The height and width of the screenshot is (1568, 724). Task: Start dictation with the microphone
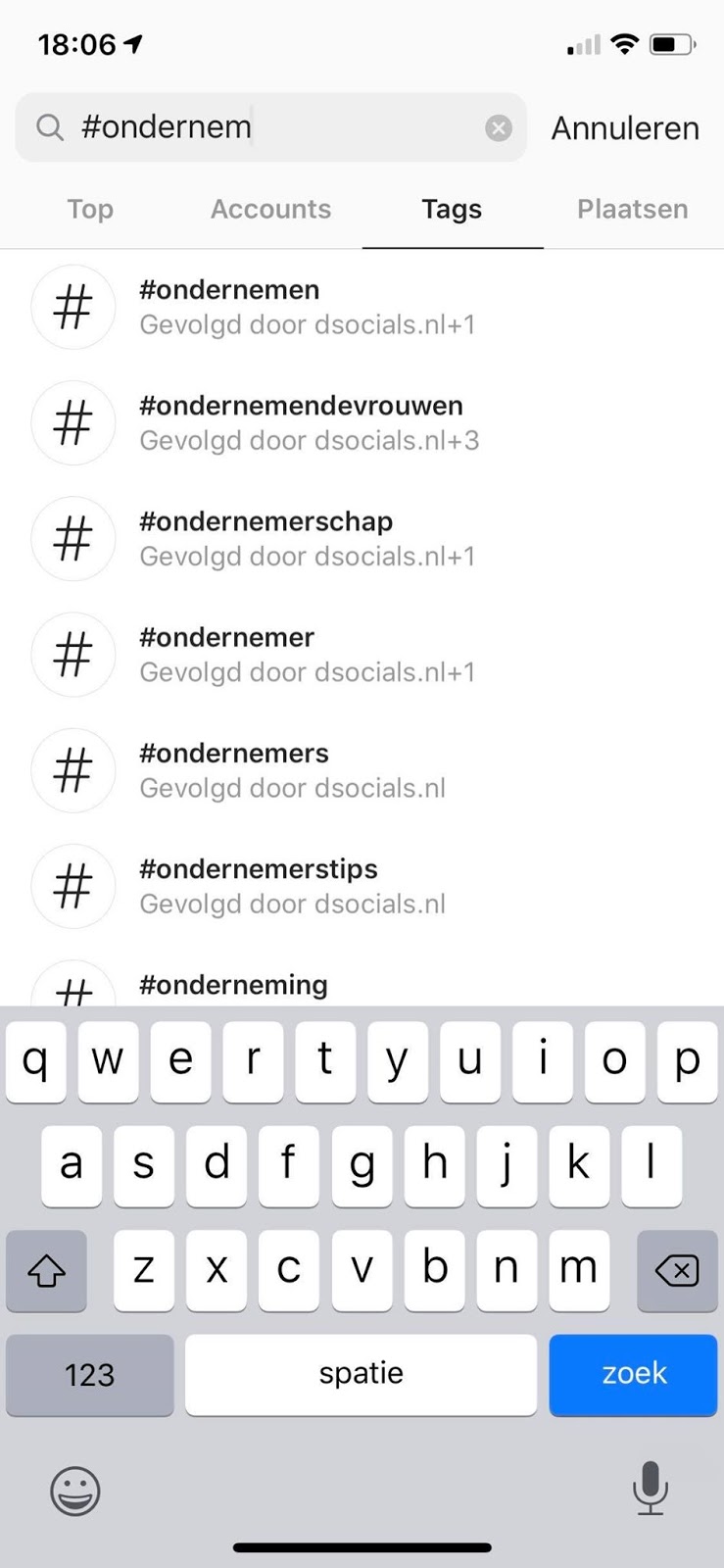651,1489
